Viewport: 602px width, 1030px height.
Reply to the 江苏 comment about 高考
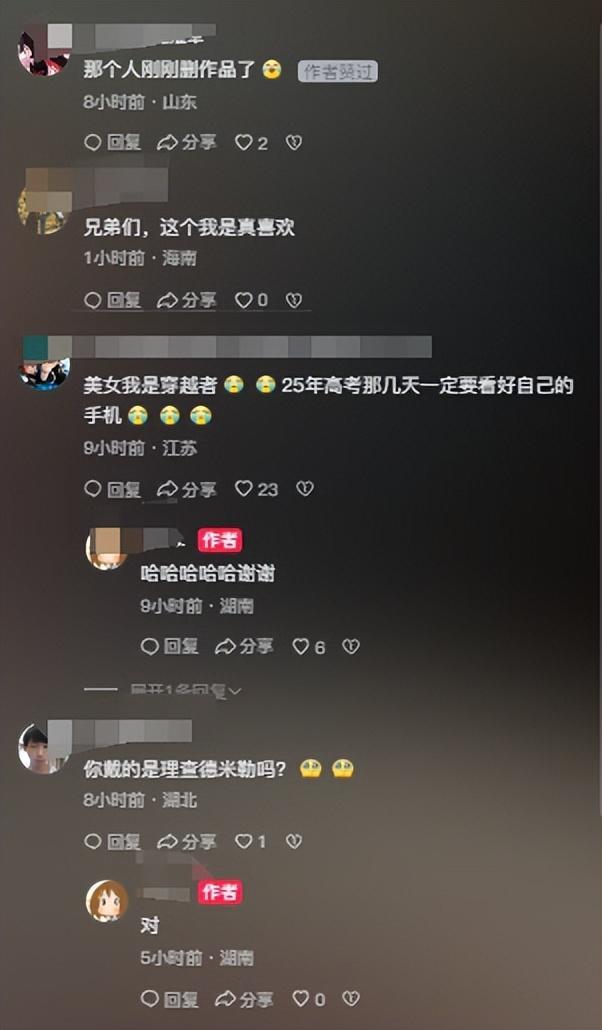pyautogui.click(x=112, y=489)
